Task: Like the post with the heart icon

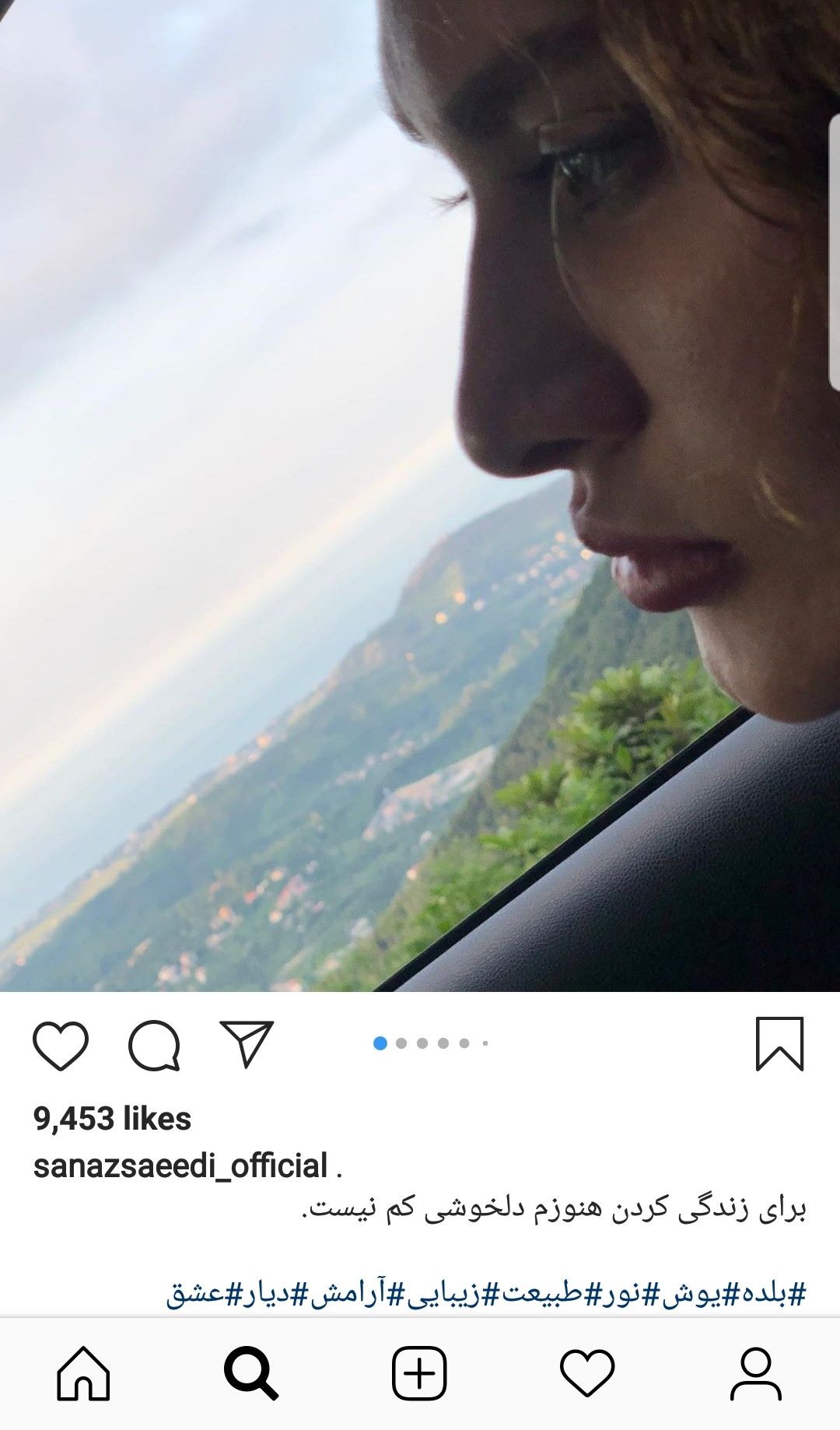Action: [61, 1045]
